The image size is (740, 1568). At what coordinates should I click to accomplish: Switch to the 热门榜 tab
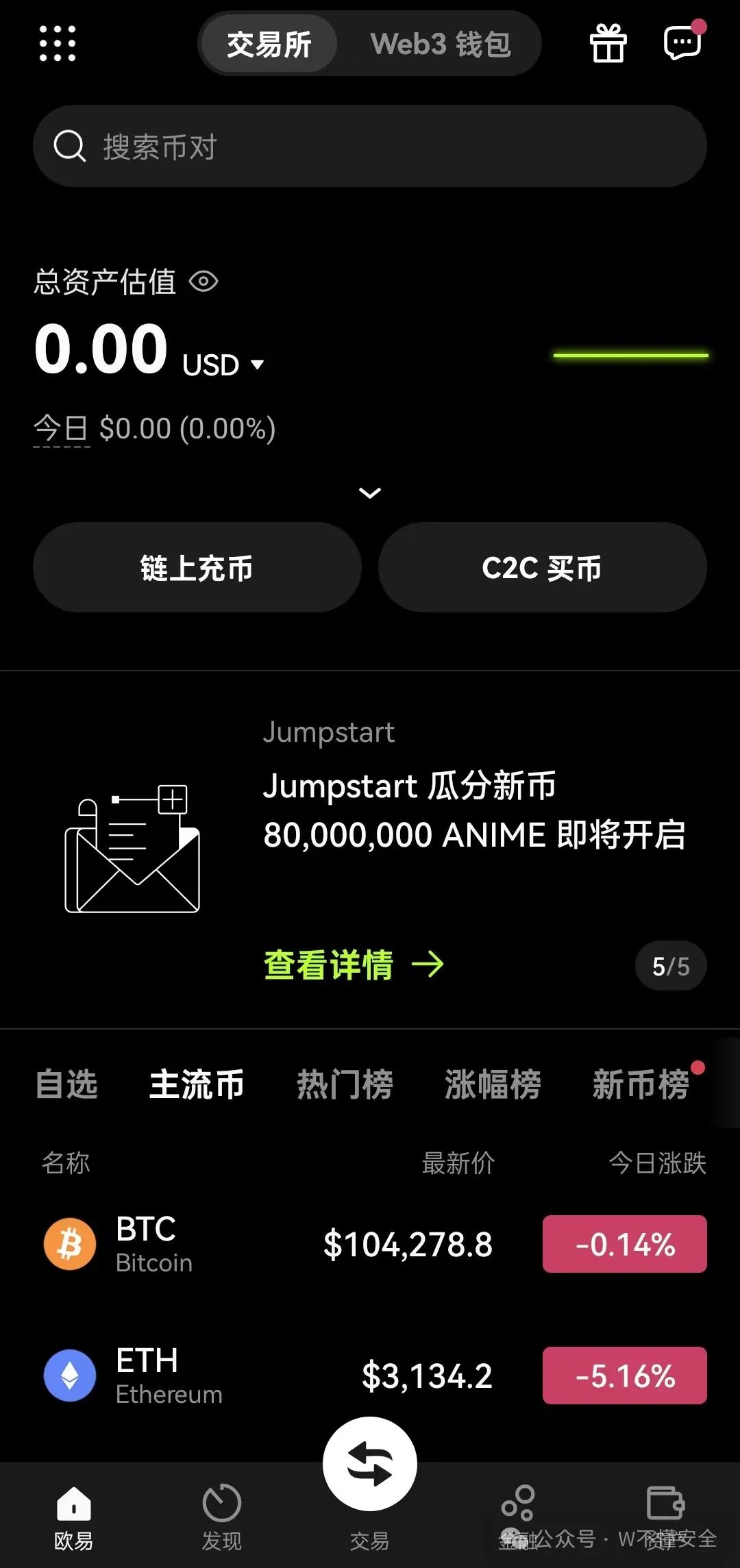(x=345, y=1084)
